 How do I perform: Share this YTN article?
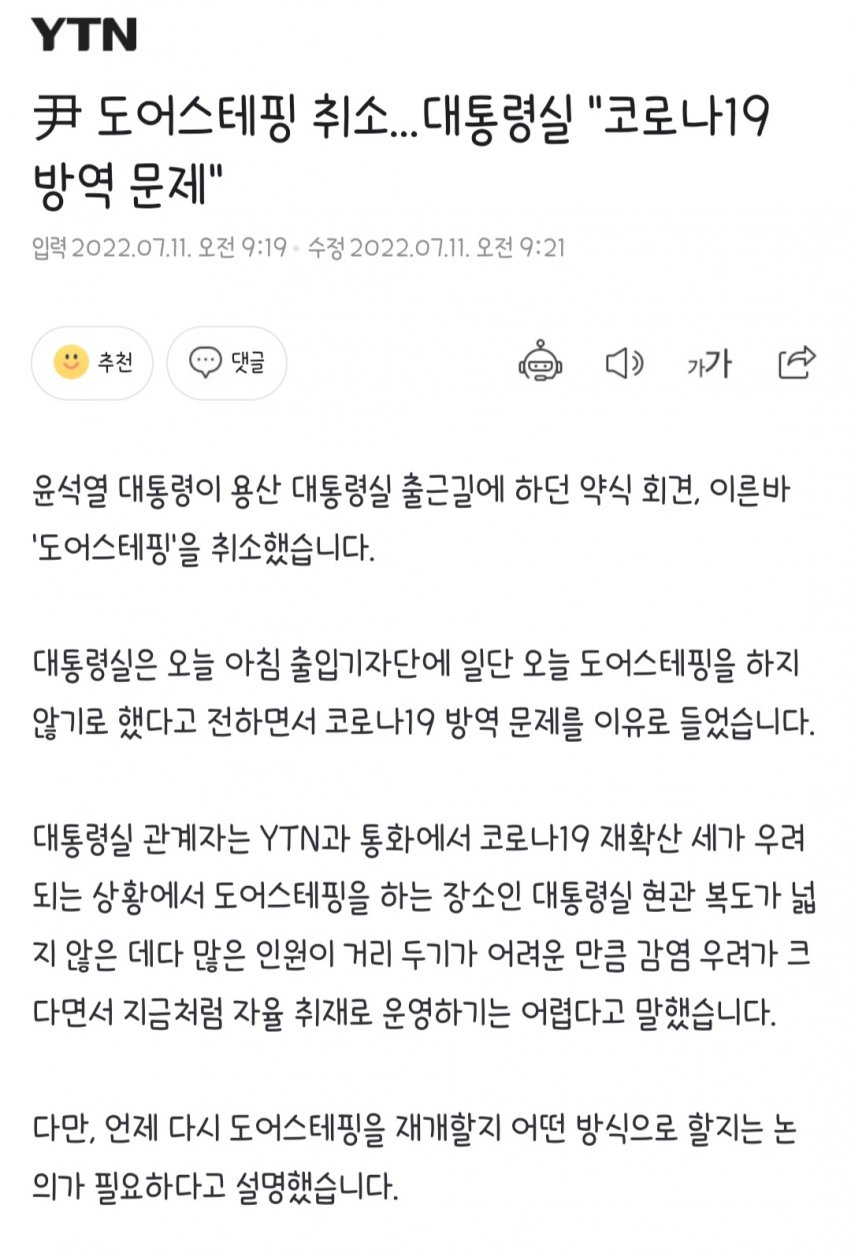pos(796,362)
